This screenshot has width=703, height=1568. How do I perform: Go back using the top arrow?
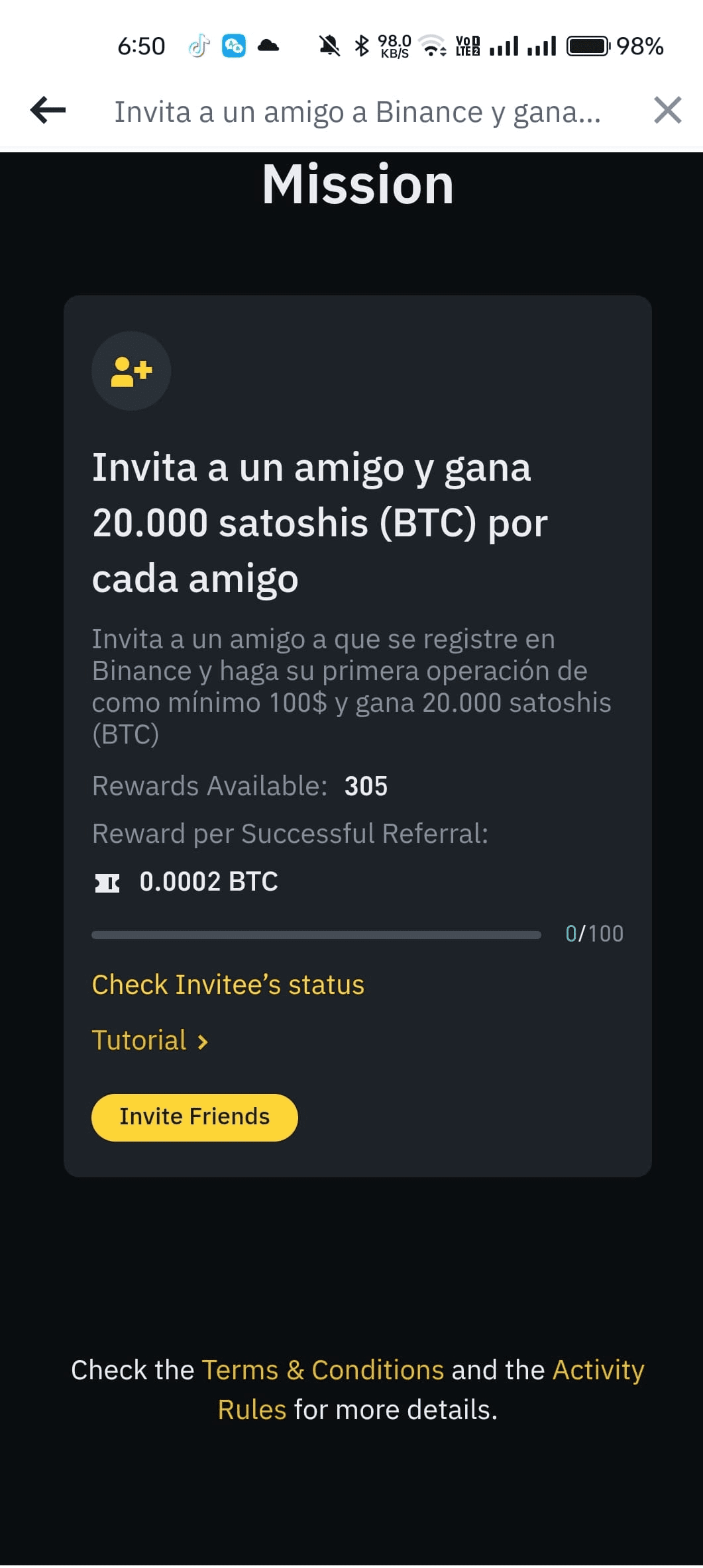(48, 111)
